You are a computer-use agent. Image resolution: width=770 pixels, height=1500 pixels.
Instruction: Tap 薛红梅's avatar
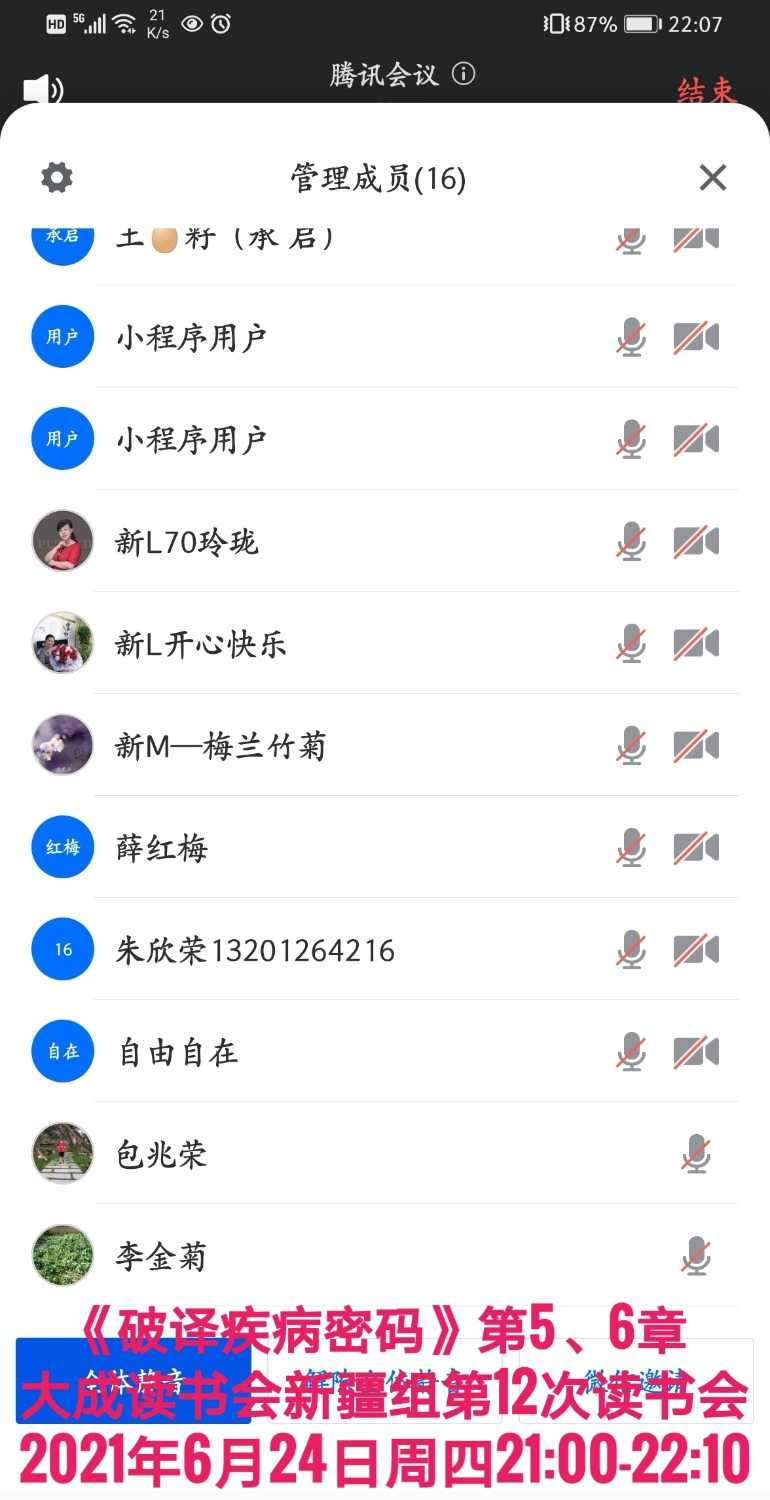(62, 847)
